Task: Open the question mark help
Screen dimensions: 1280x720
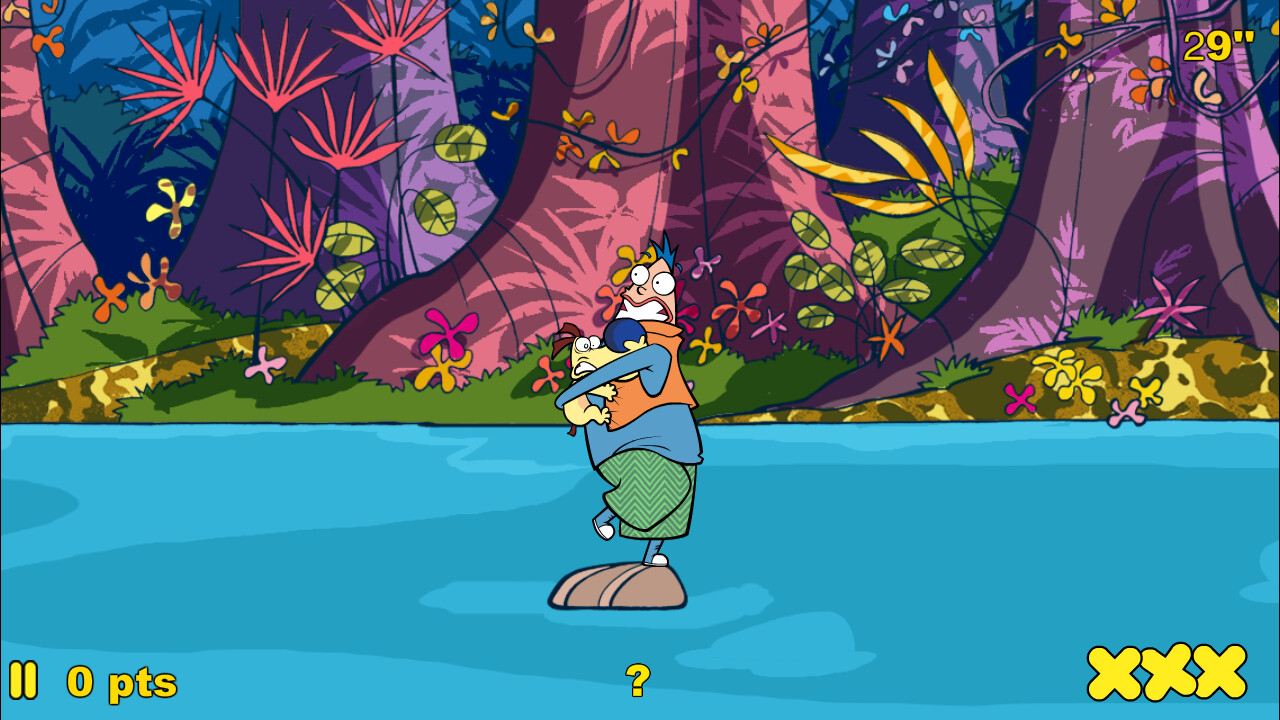Action: coord(638,680)
